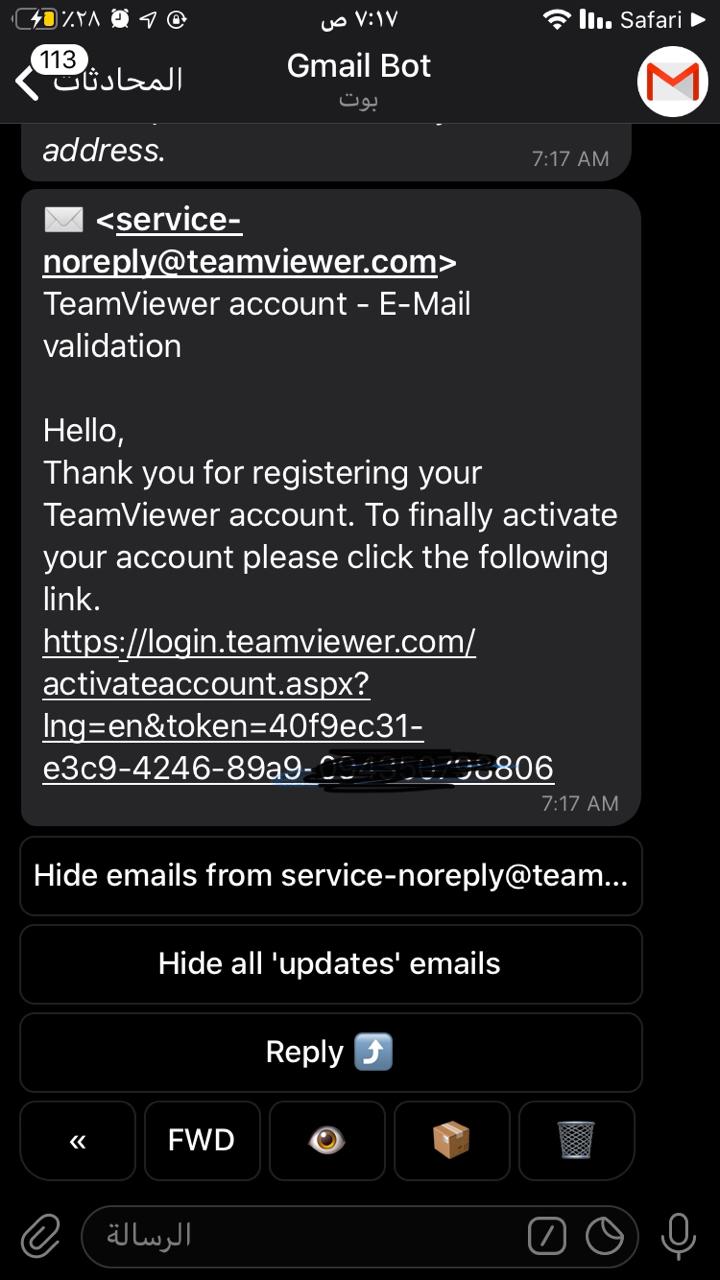
Task: Return to Safari via status bar breadcrumb
Action: pyautogui.click(x=661, y=19)
